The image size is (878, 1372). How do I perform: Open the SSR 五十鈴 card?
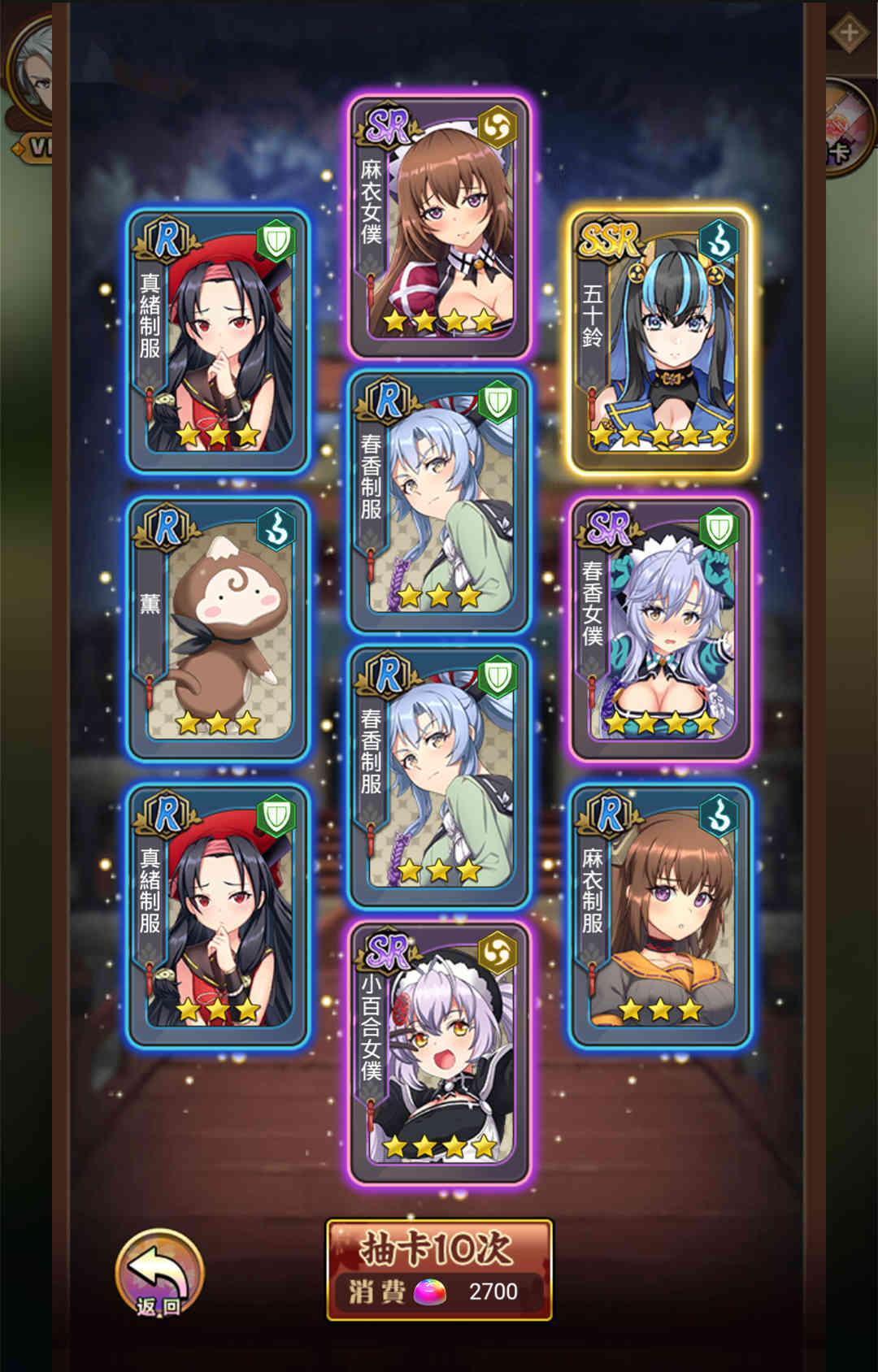tap(659, 341)
